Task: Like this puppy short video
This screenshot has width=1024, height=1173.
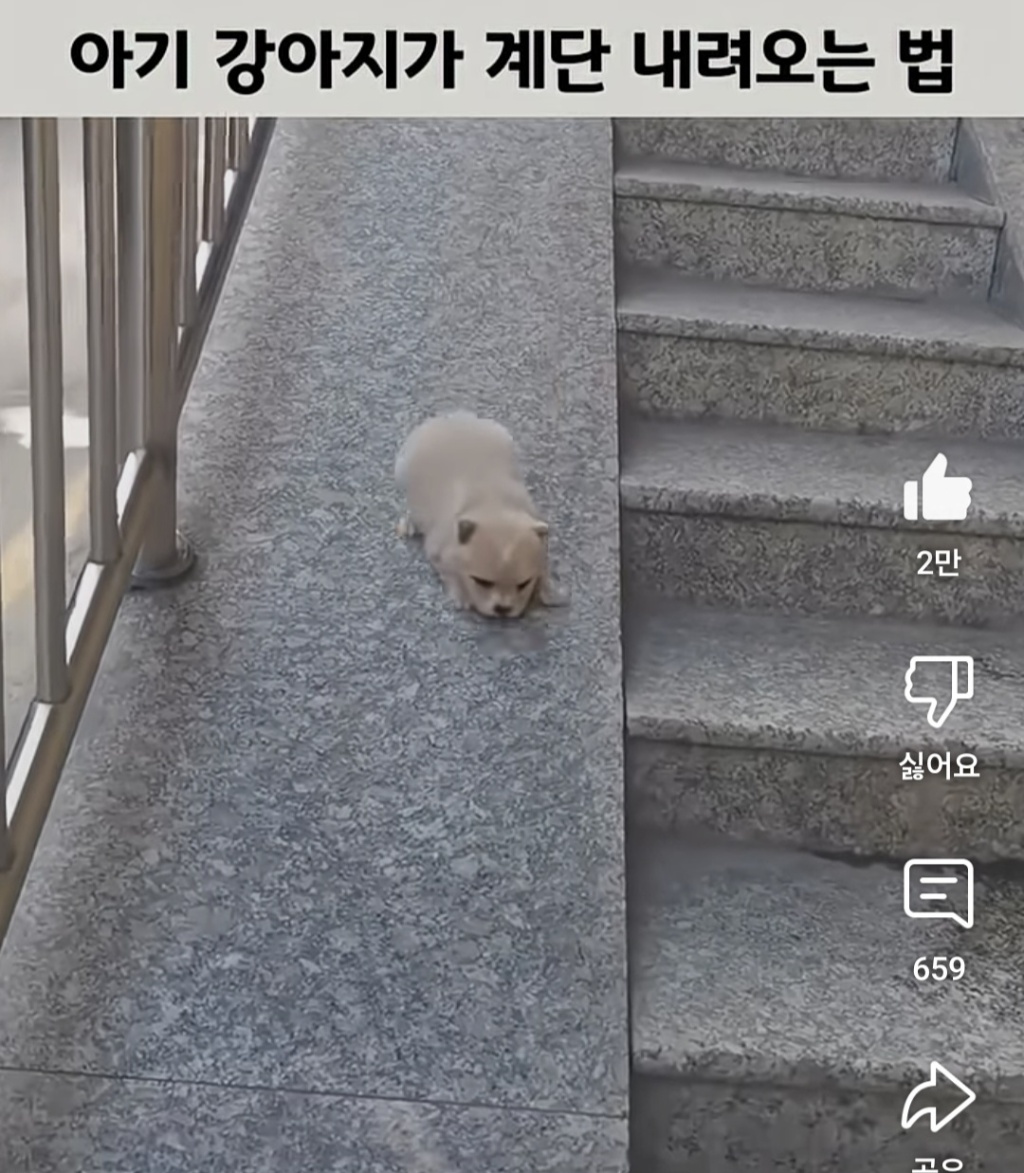Action: click(x=937, y=489)
